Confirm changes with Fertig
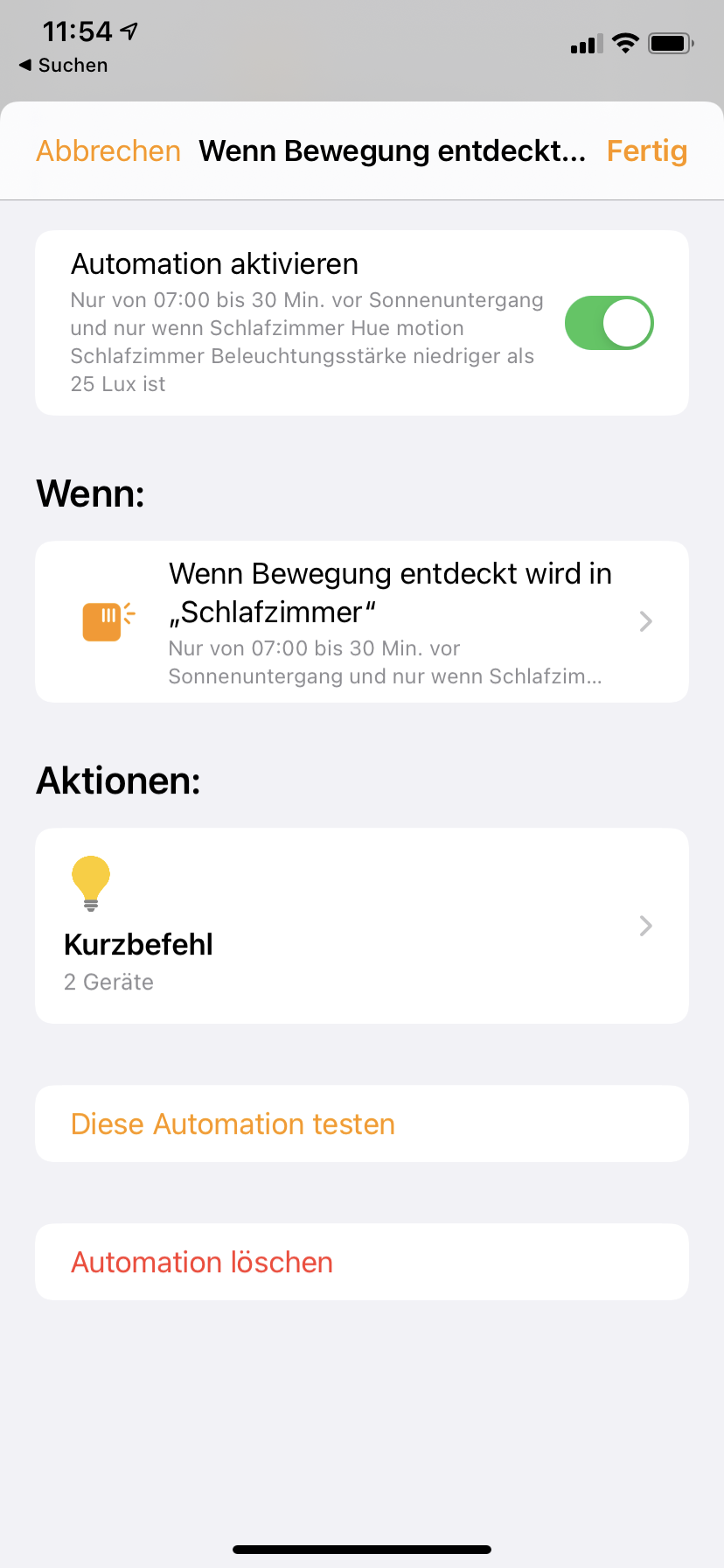Image resolution: width=724 pixels, height=1568 pixels. (646, 151)
